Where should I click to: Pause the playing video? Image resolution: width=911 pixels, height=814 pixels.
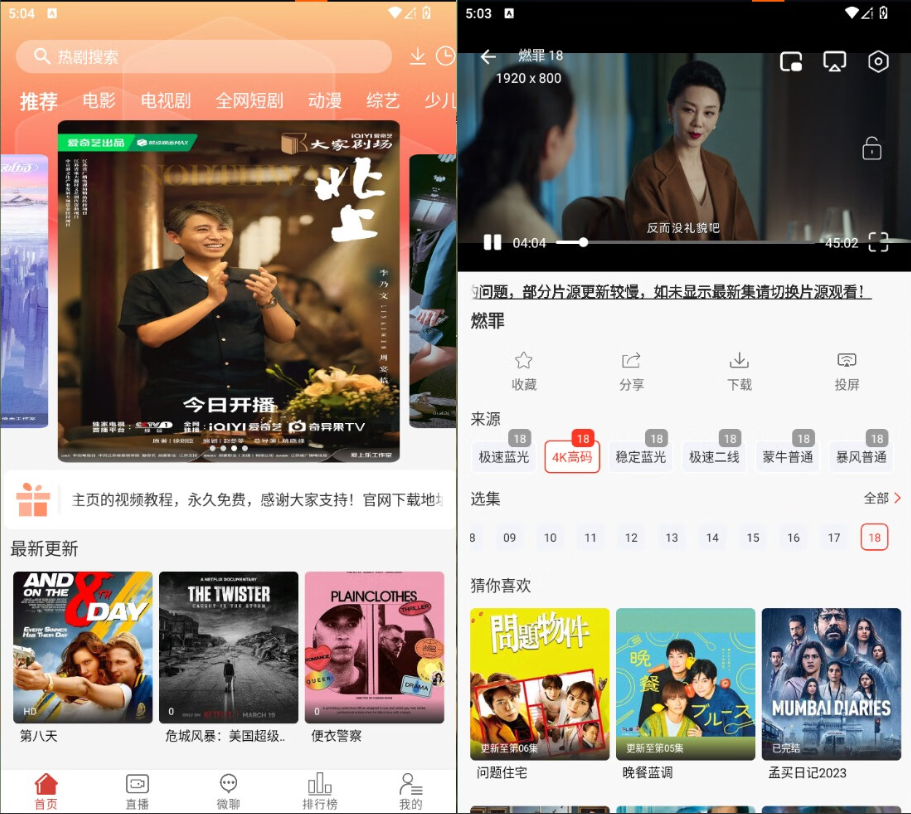click(492, 242)
